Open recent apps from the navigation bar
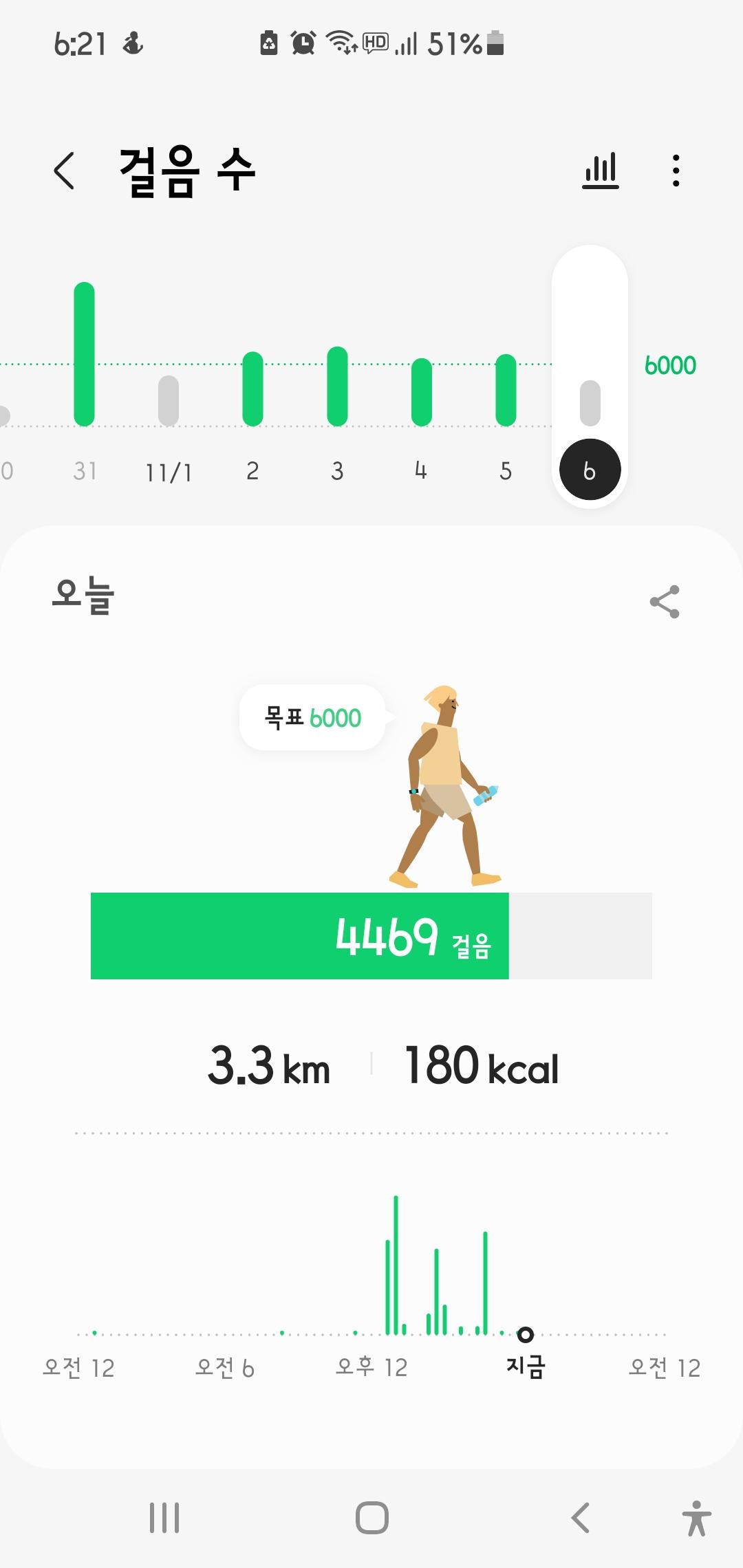 tap(164, 1517)
